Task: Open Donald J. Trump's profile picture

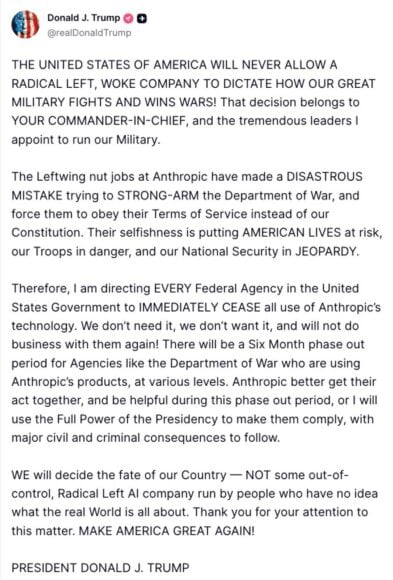Action: pos(25,24)
